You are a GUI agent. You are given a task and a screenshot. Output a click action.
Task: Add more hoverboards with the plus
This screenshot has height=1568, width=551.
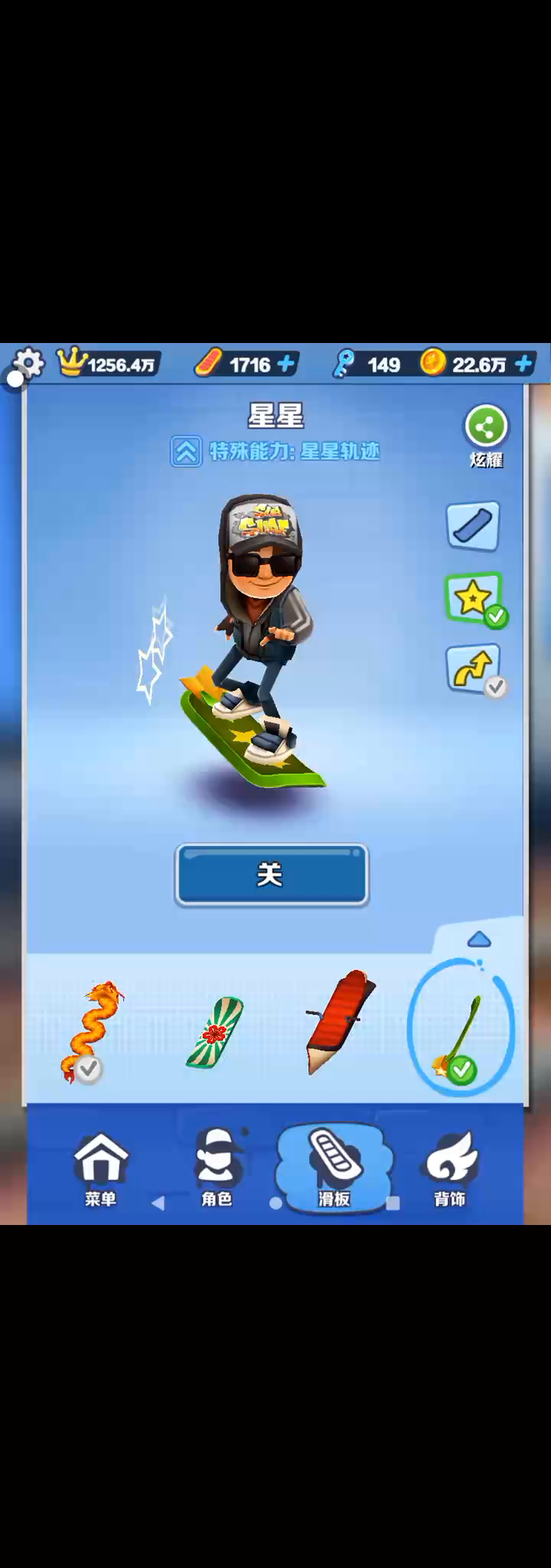[x=286, y=364]
